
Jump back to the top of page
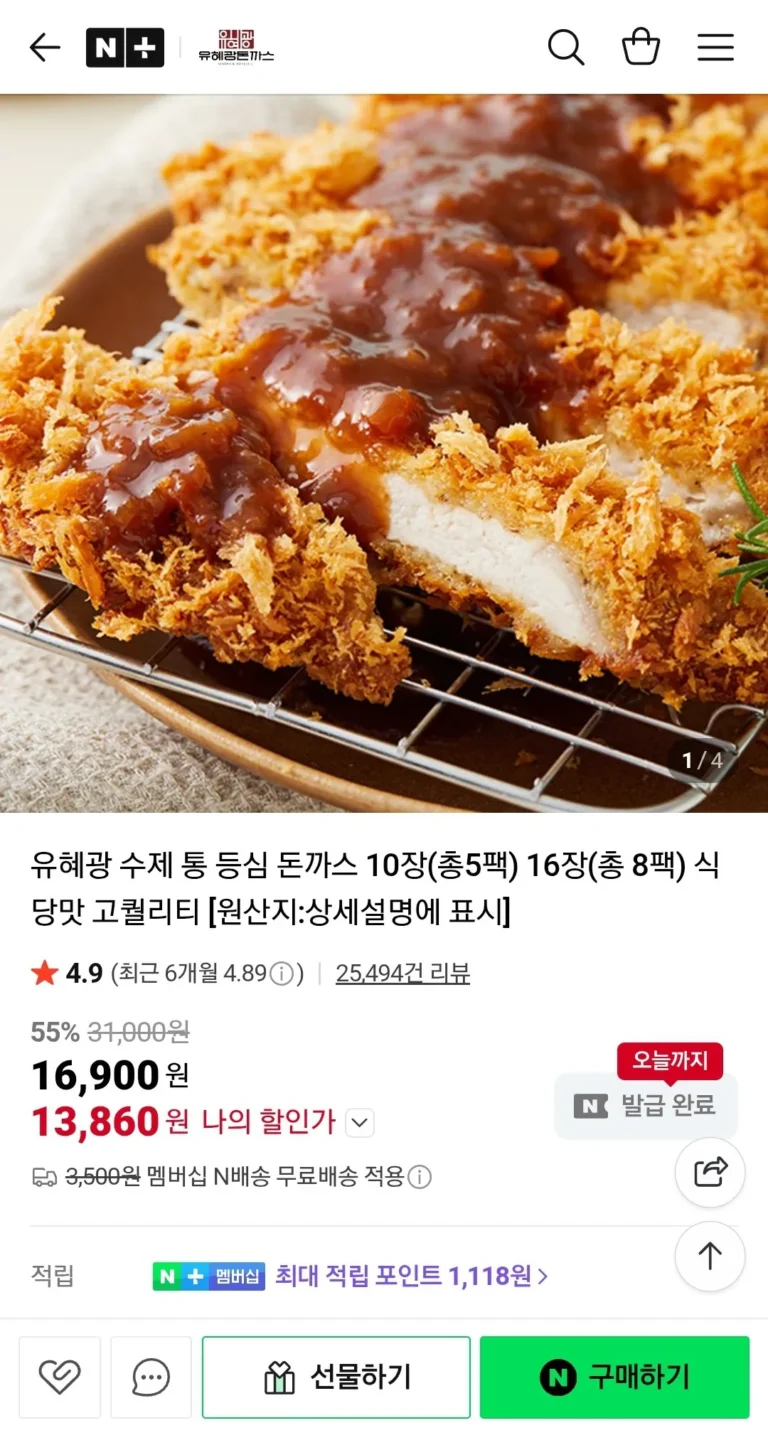point(710,1256)
